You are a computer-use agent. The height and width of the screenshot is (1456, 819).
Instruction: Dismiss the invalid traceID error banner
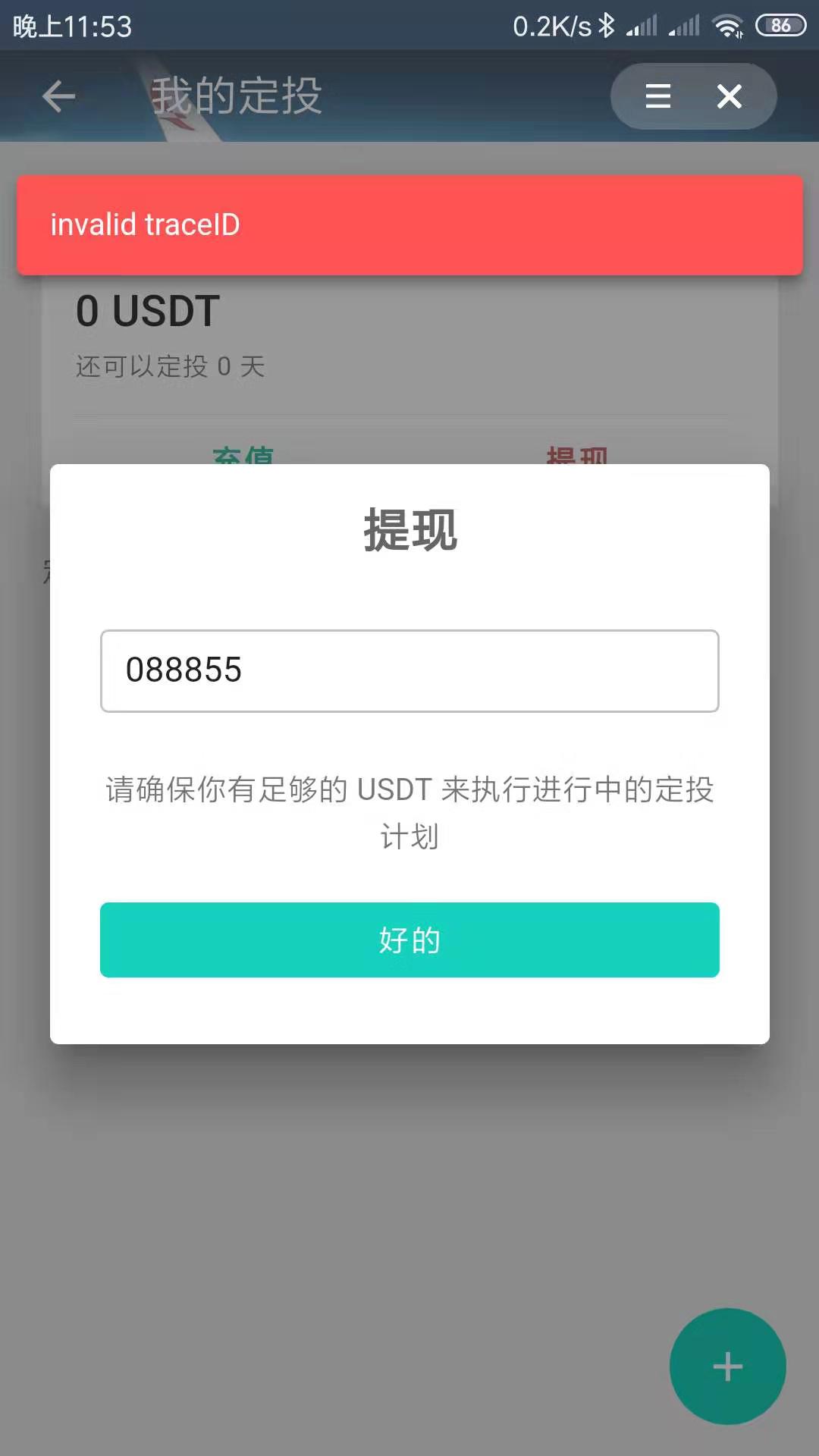409,224
